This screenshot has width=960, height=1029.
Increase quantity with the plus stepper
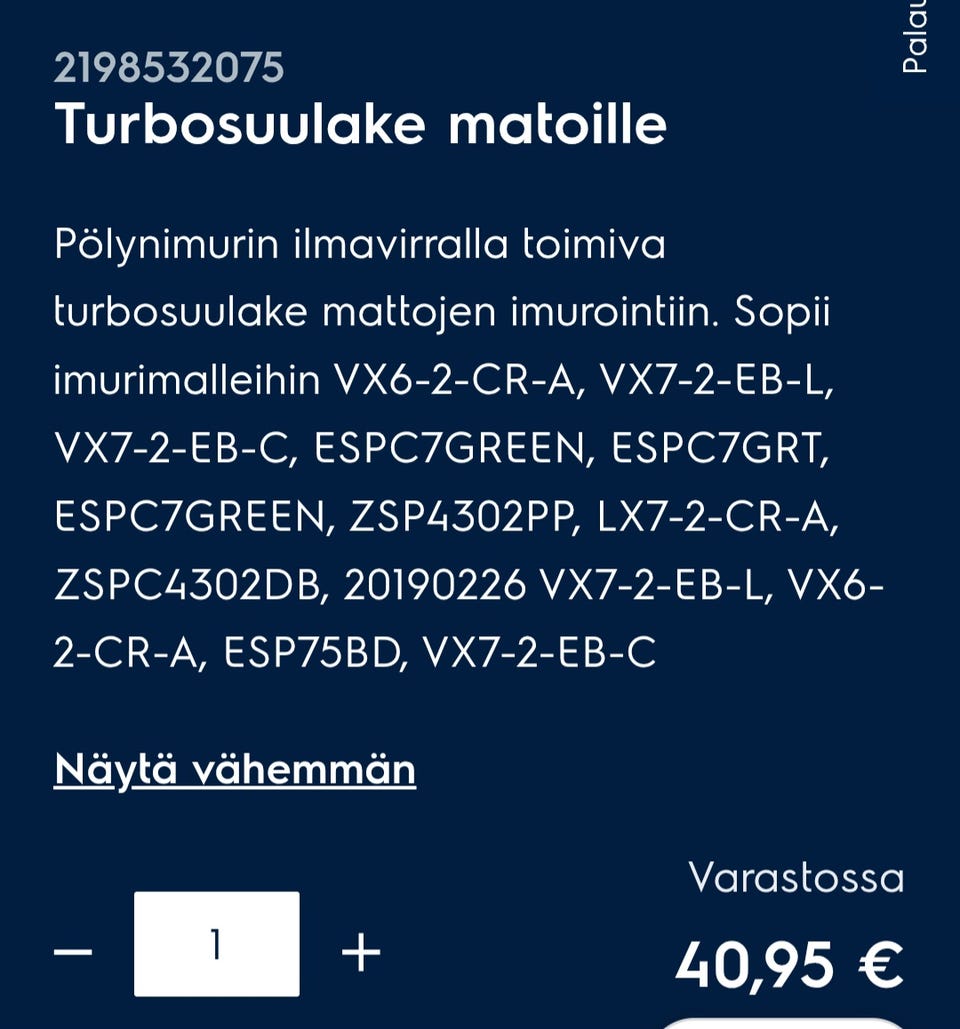360,950
